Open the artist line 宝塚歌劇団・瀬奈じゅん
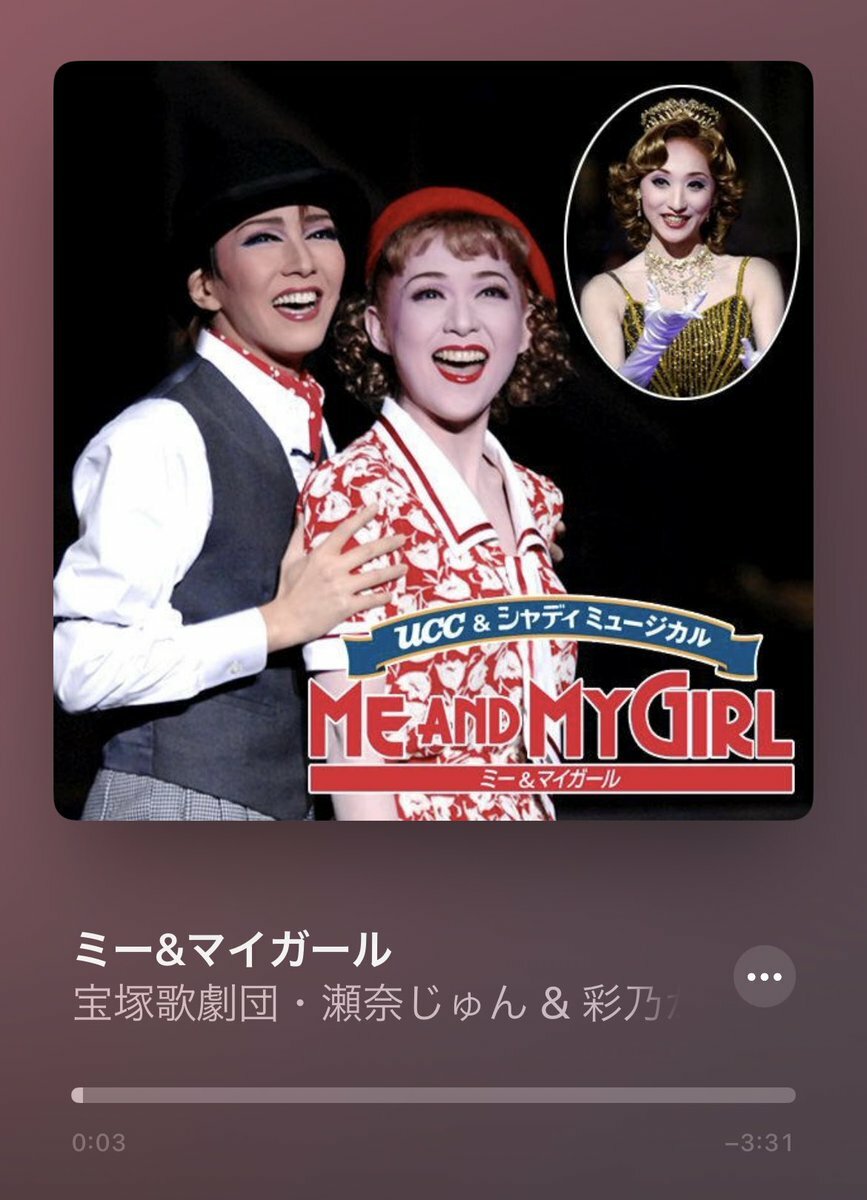This screenshot has height=1200, width=867. pyautogui.click(x=380, y=1006)
